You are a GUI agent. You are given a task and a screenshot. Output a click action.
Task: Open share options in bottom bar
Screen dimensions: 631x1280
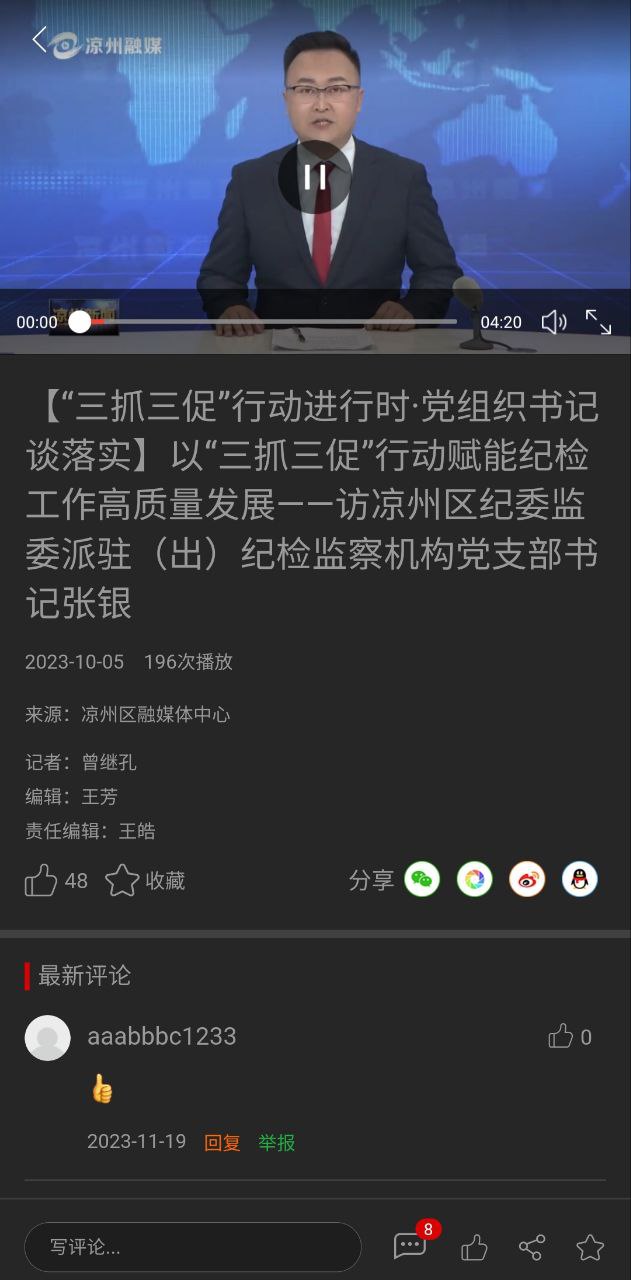[x=532, y=1247]
